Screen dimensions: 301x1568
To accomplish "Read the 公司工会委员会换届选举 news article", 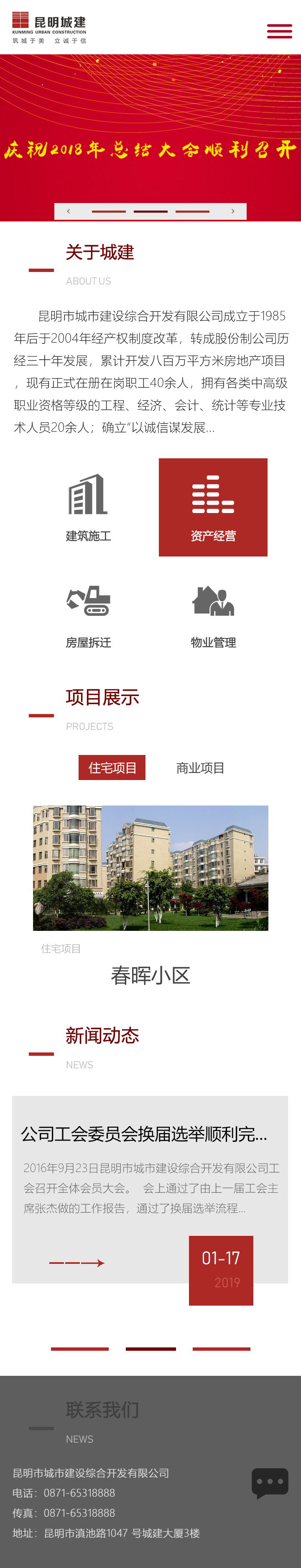I will (144, 1133).
